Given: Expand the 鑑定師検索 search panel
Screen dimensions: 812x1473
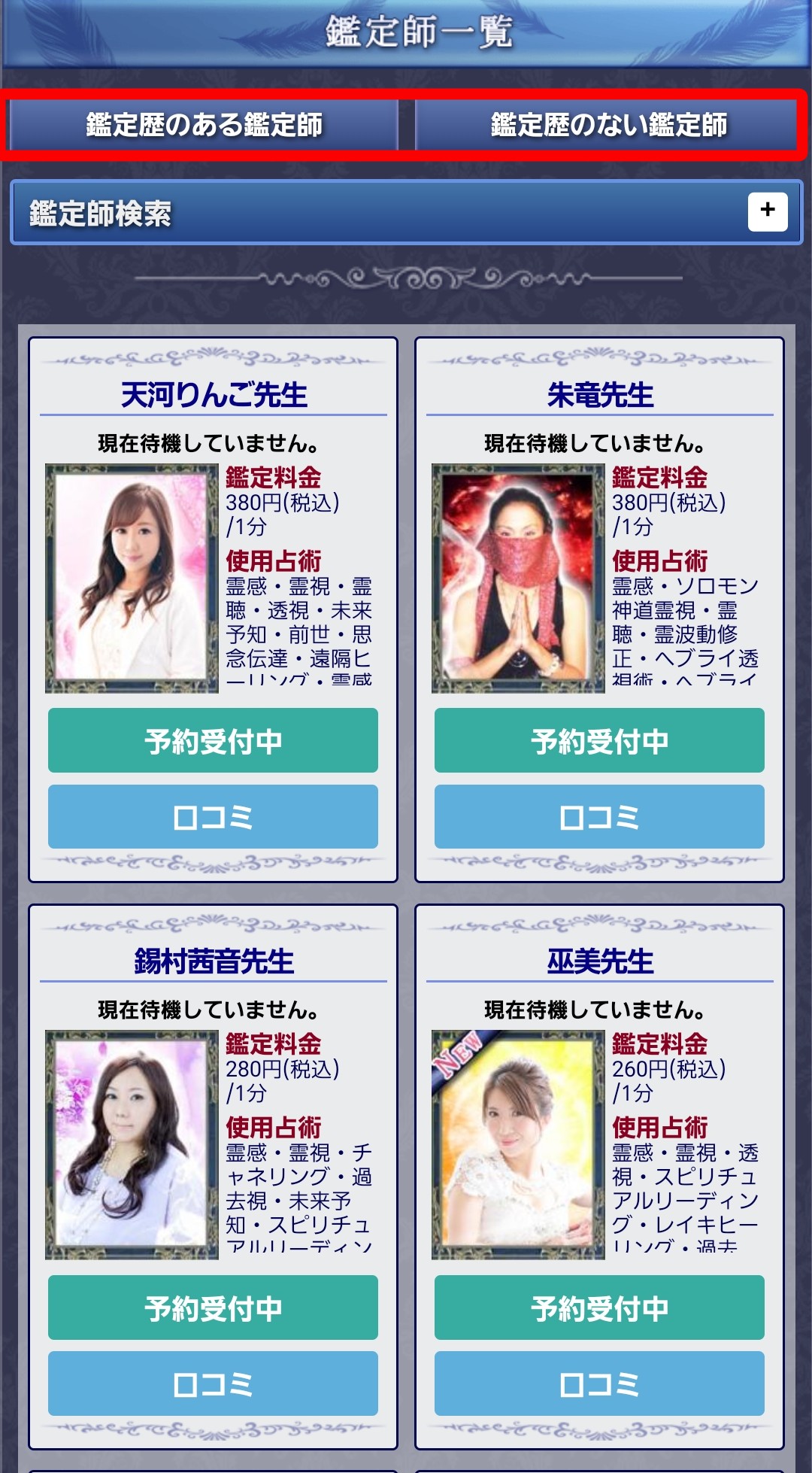Looking at the screenshot, I should click(767, 211).
